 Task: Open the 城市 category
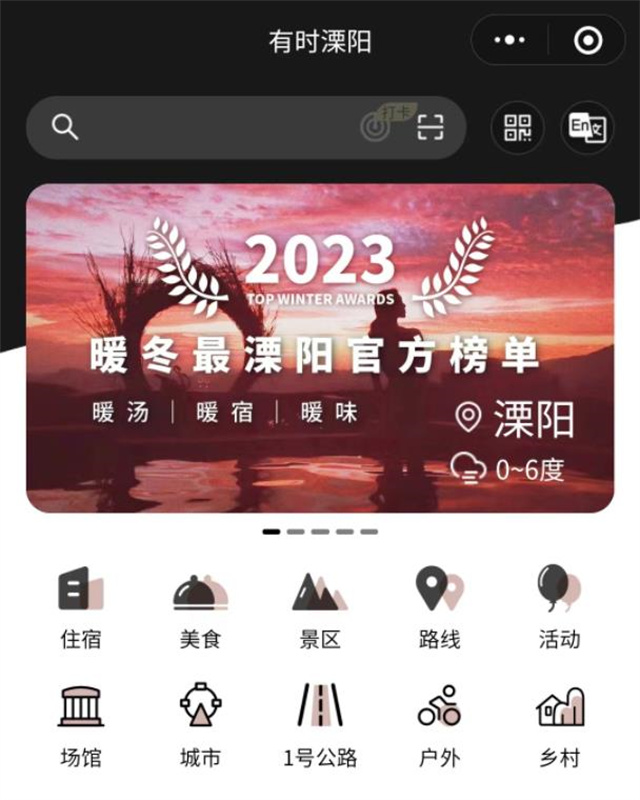tap(200, 727)
